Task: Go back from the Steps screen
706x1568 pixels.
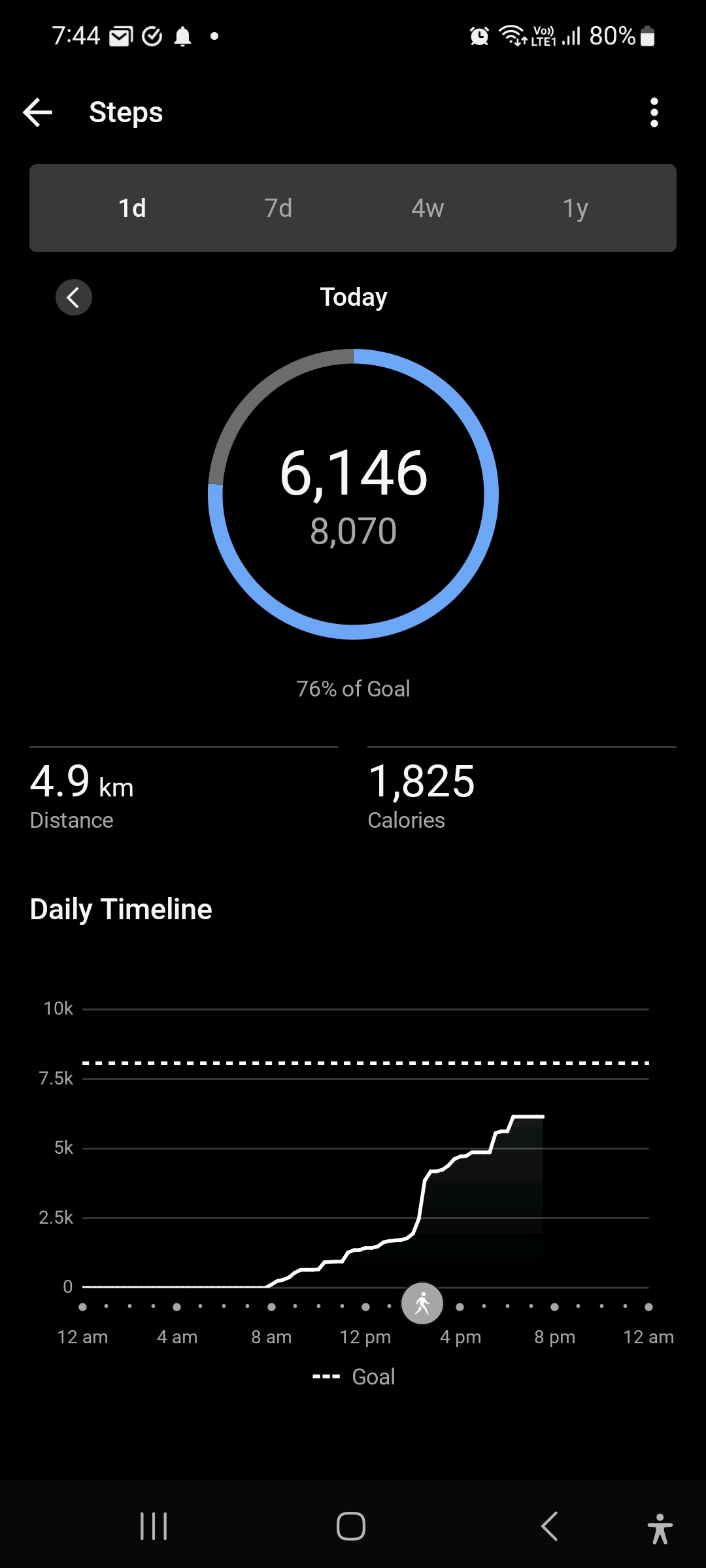Action: [38, 112]
